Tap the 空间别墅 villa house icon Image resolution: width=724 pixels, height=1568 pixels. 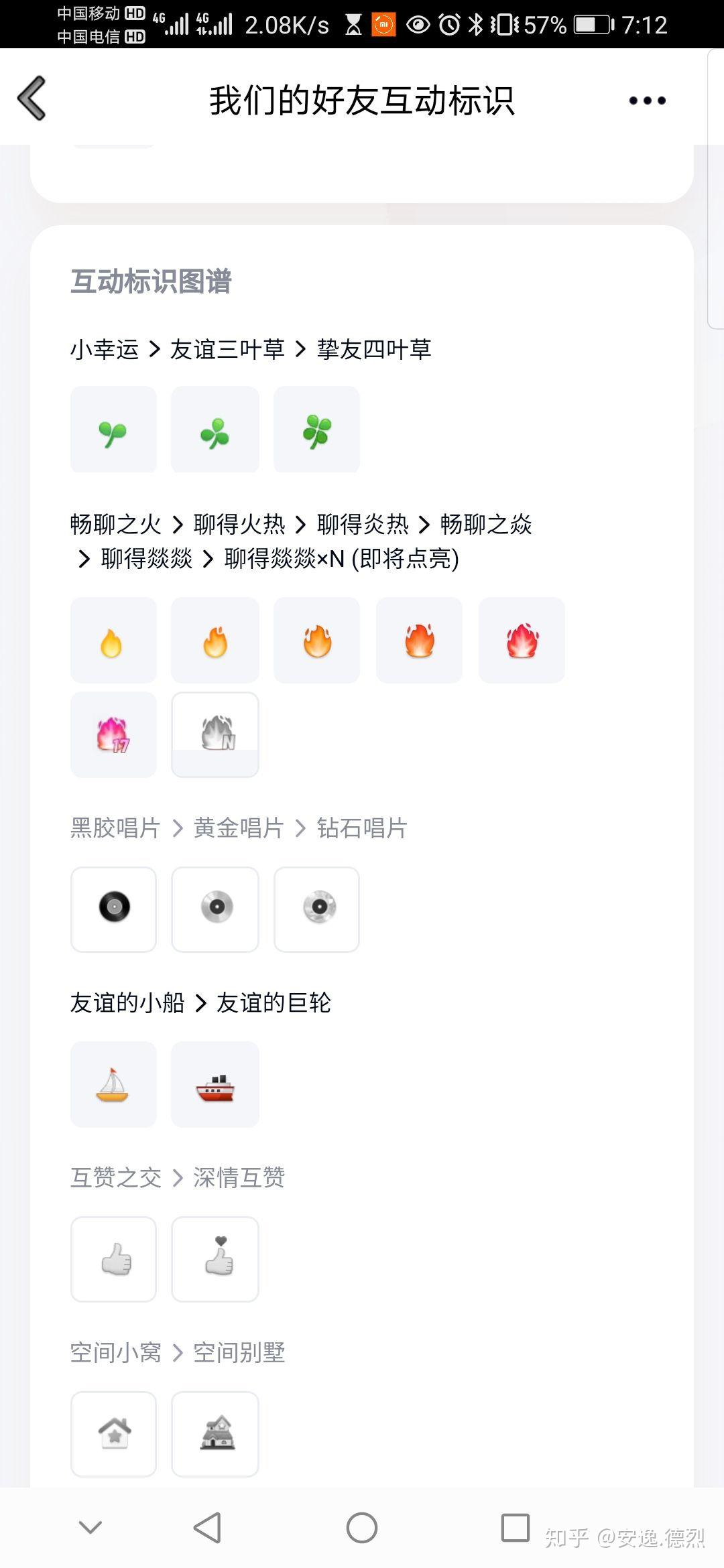[215, 1435]
